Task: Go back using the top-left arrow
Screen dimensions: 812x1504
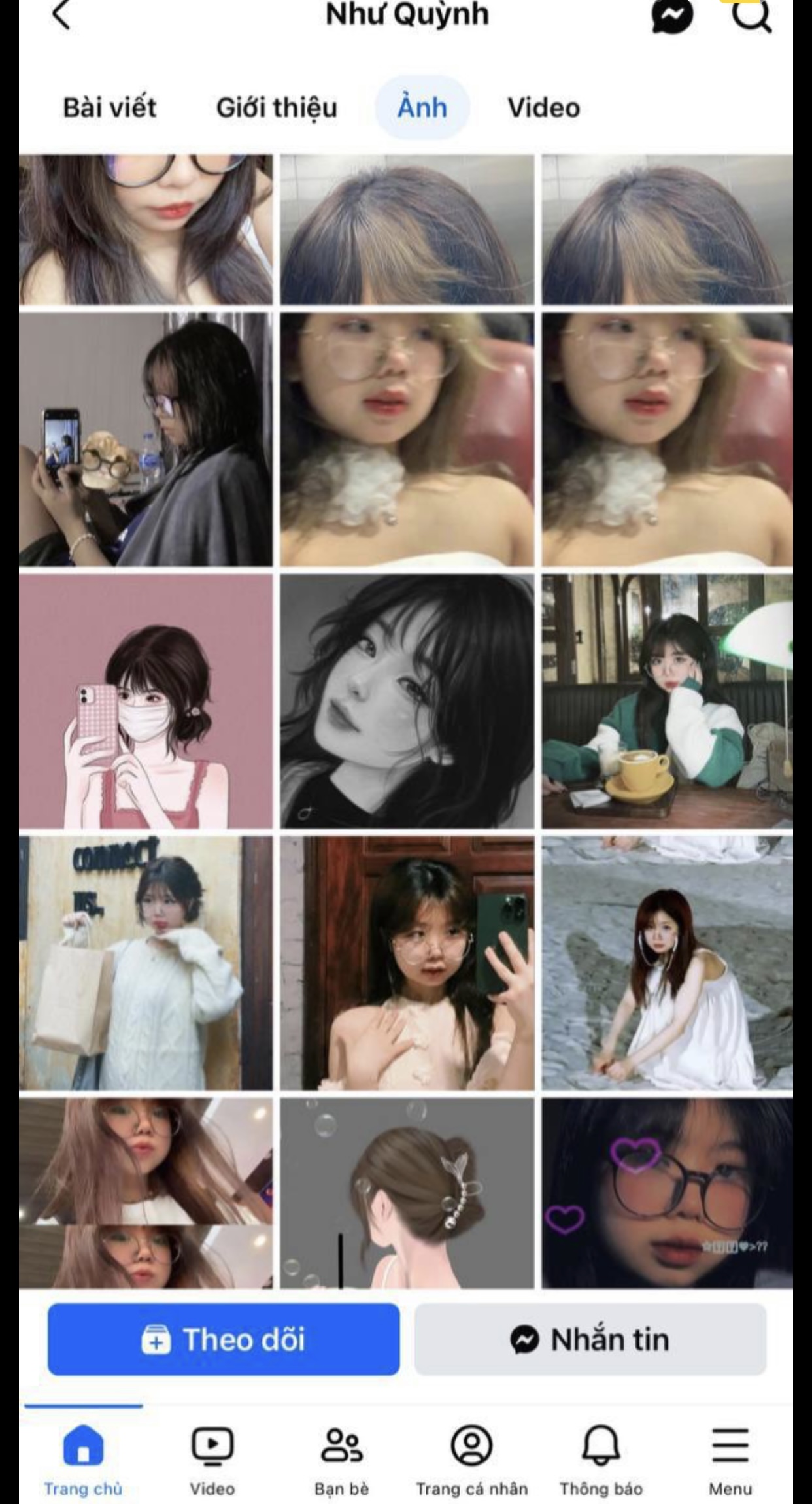Action: click(61, 14)
